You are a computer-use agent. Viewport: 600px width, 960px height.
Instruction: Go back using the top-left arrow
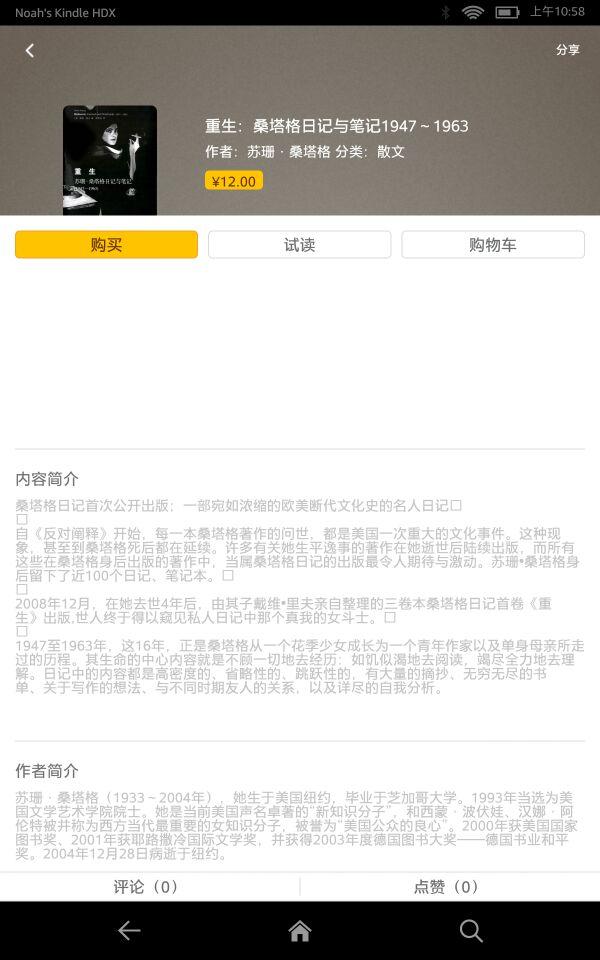click(x=30, y=50)
